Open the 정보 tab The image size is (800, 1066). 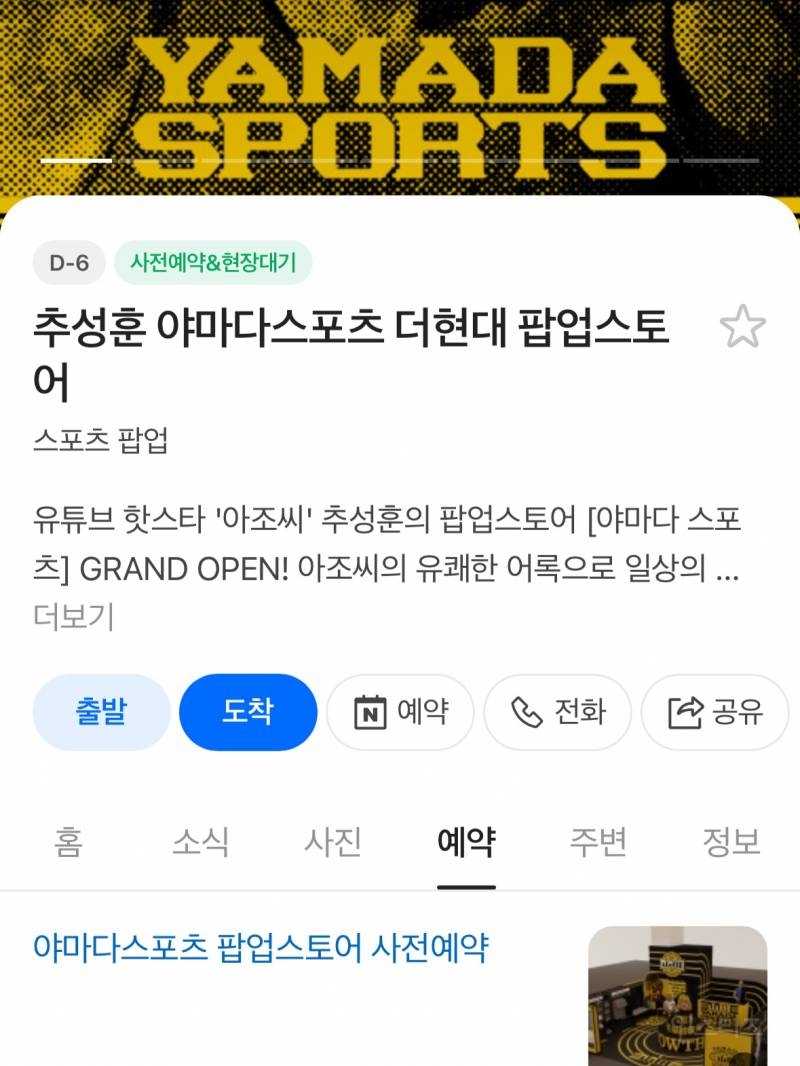click(x=731, y=842)
